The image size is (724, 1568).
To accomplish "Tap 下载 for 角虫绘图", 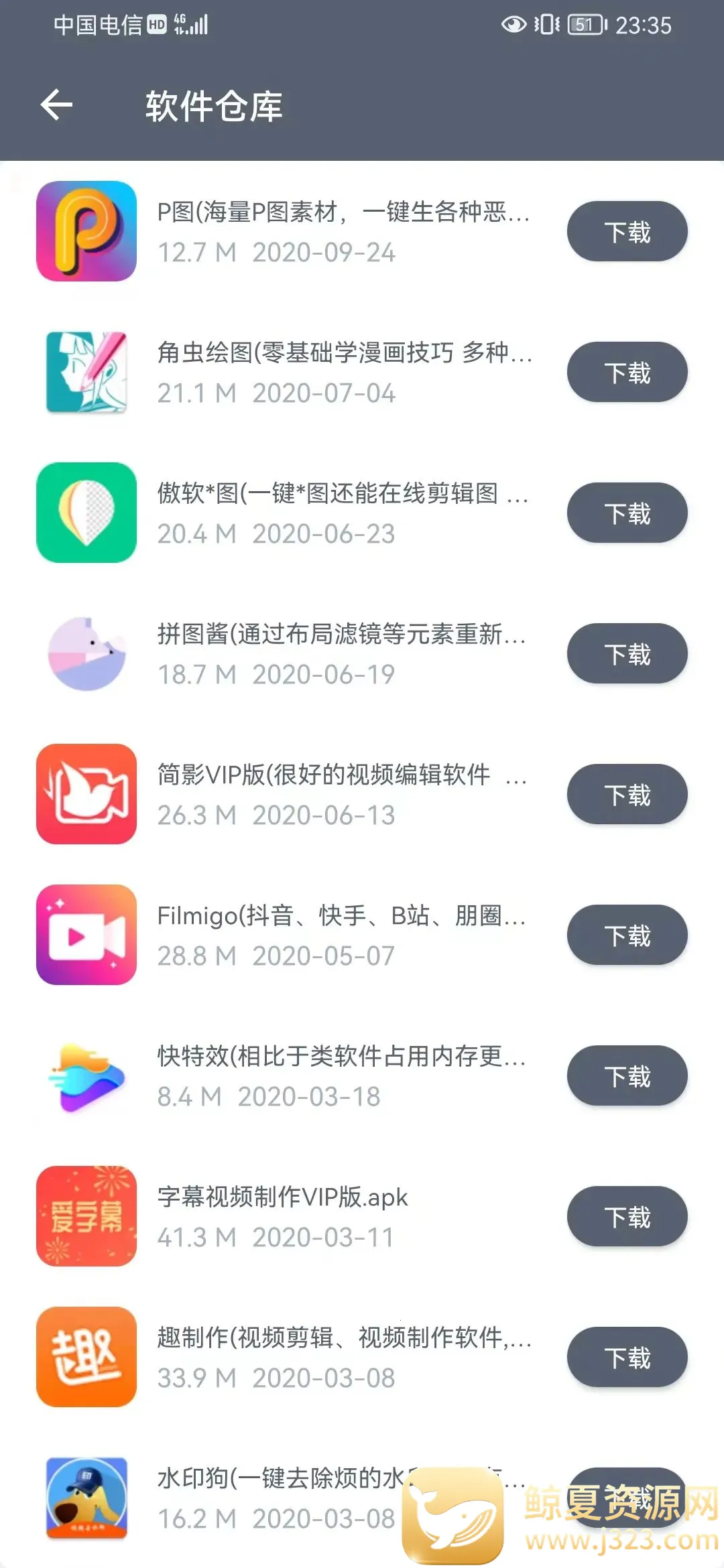I will click(x=627, y=373).
